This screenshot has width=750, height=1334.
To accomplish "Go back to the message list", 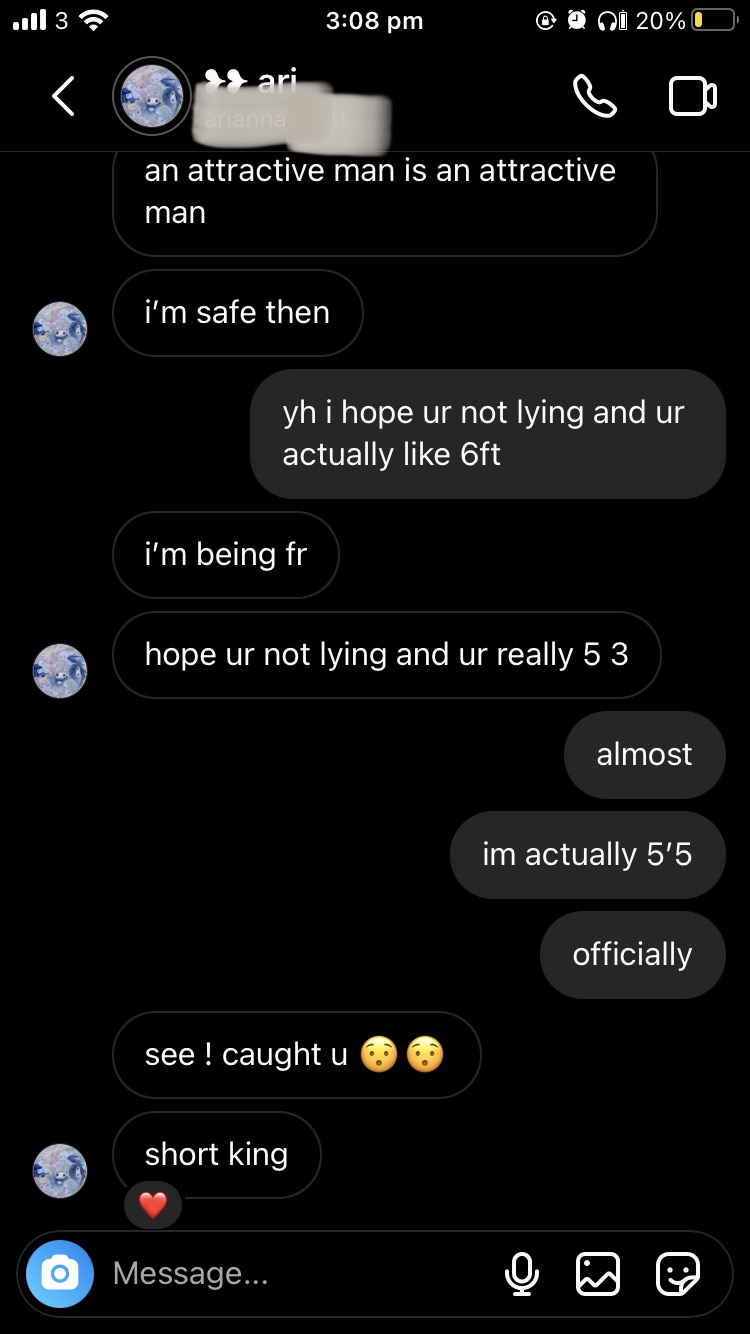I will 63,96.
